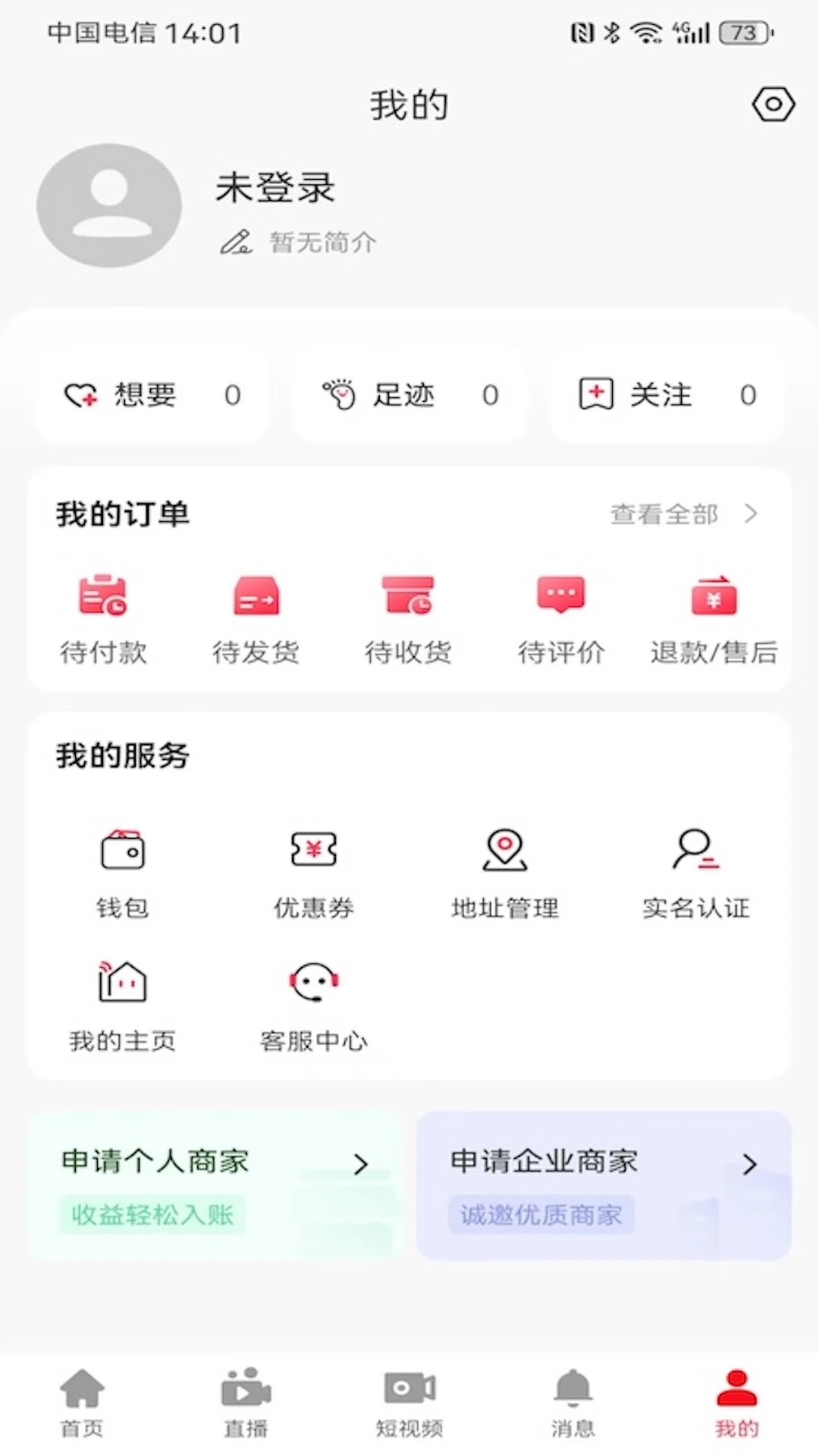
Task: Tap the profile avatar placeholder image
Action: pos(108,206)
